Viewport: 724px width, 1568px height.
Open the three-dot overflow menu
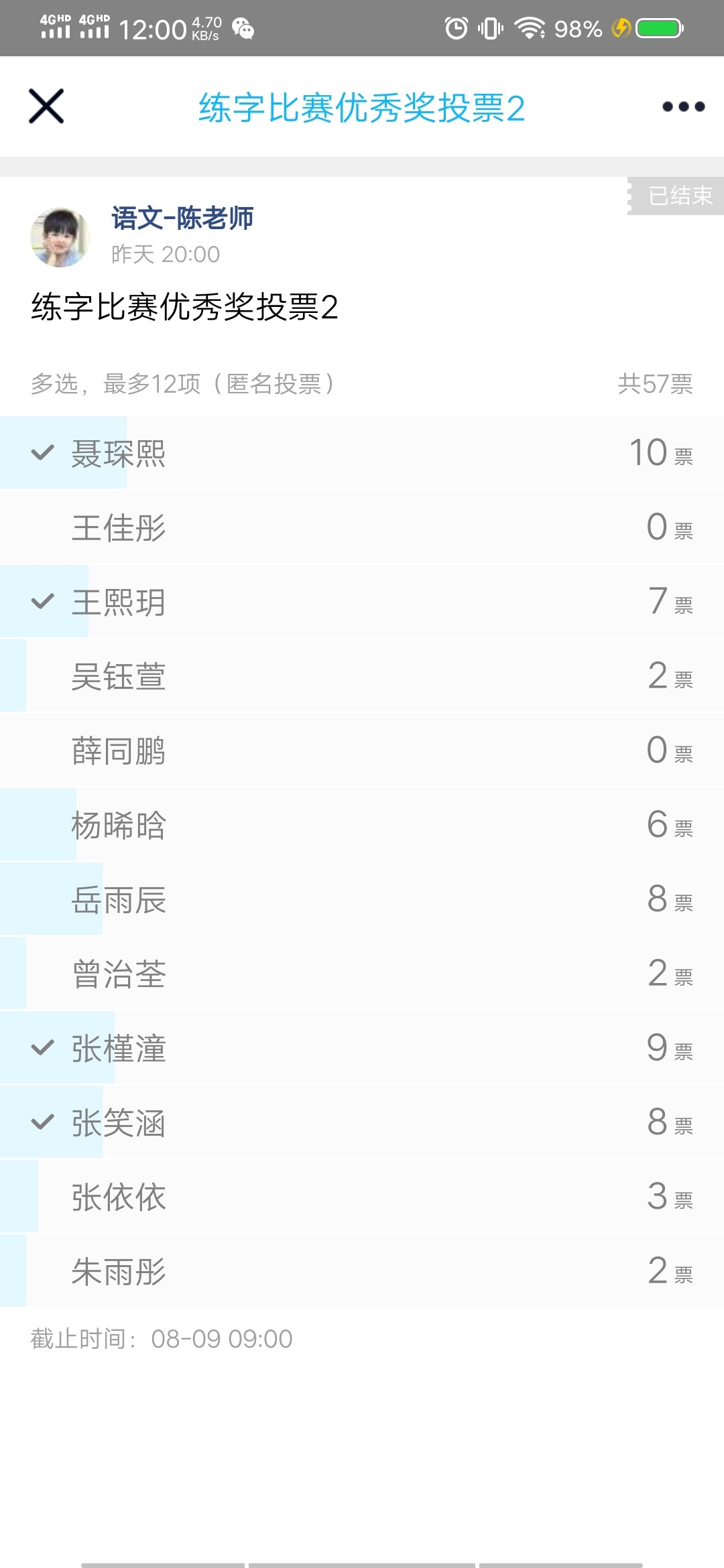click(x=683, y=107)
